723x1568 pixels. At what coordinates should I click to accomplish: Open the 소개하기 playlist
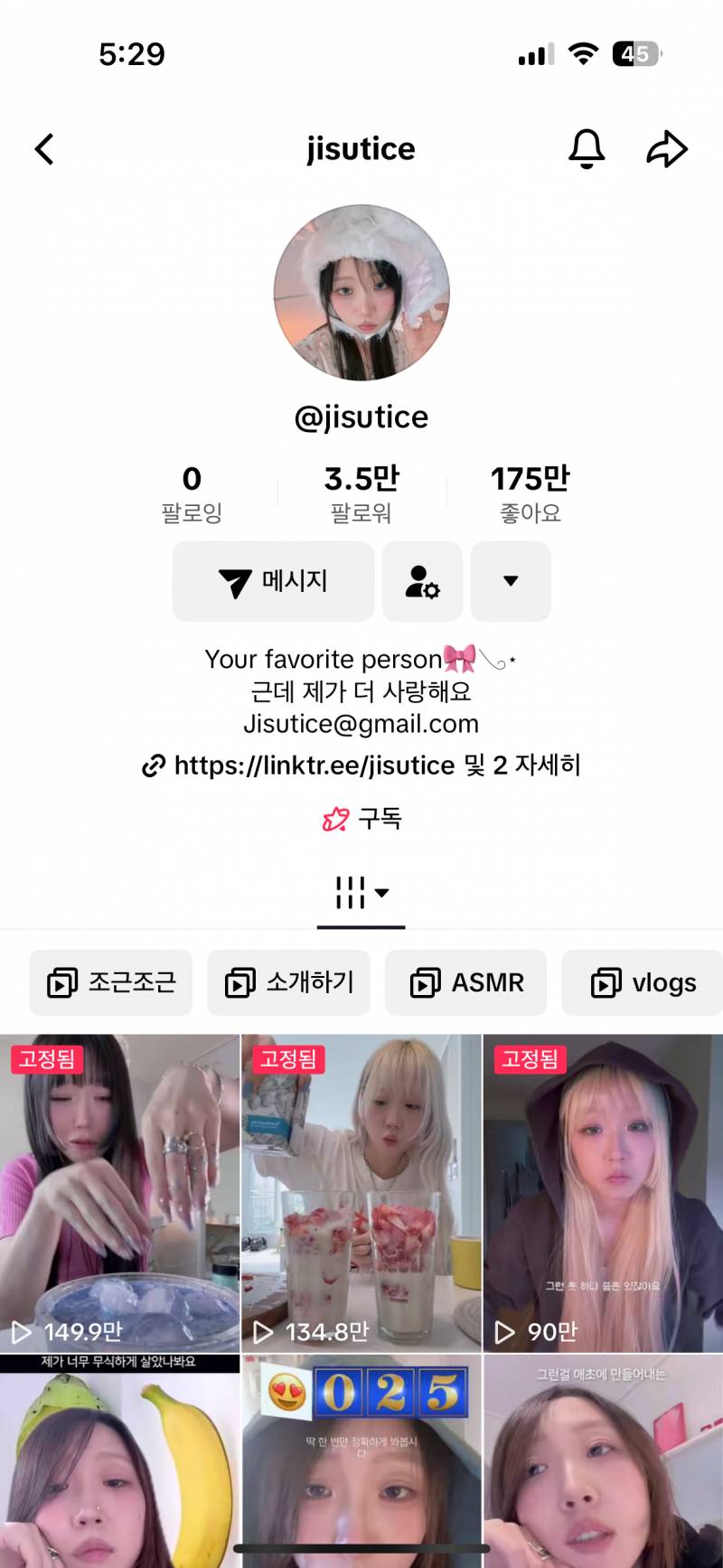click(289, 982)
